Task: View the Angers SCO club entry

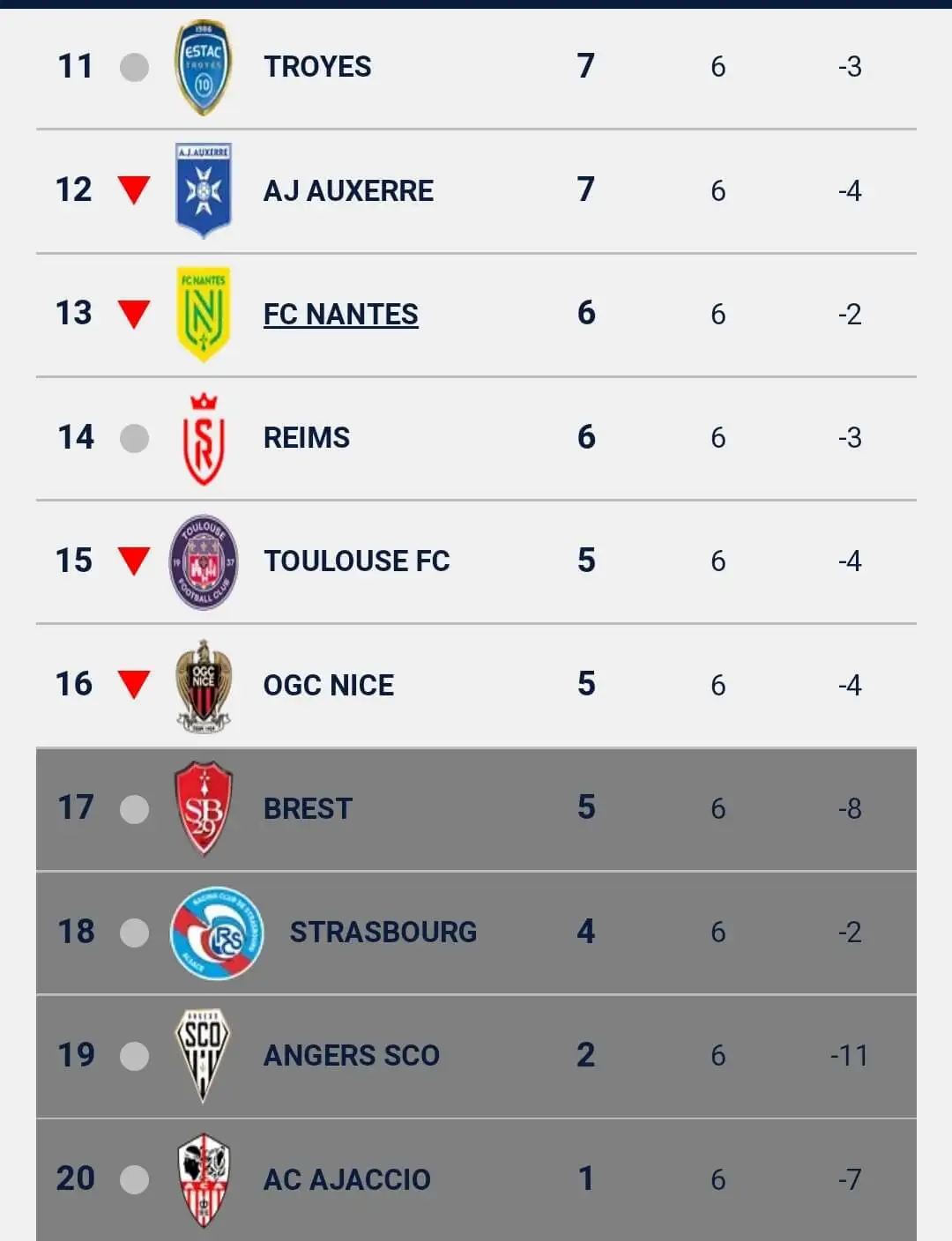Action: 351,1055
